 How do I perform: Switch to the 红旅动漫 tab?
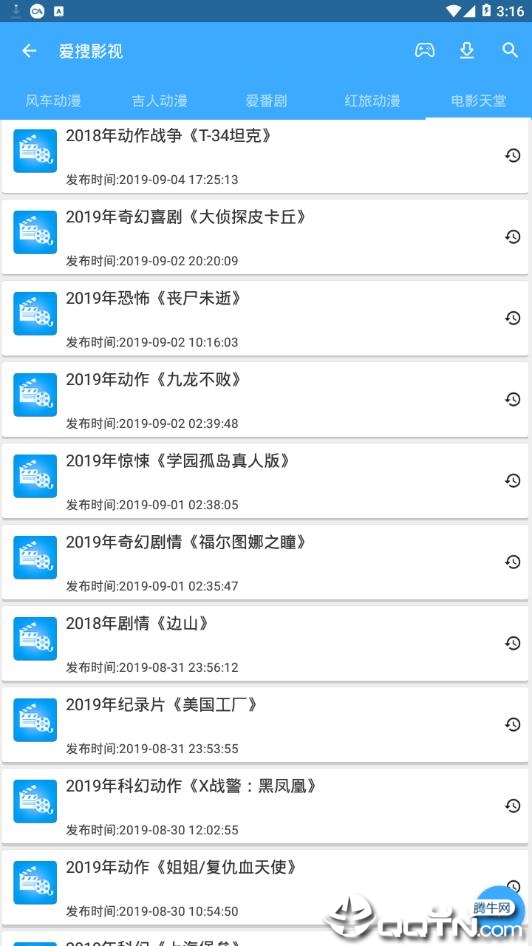(x=372, y=101)
